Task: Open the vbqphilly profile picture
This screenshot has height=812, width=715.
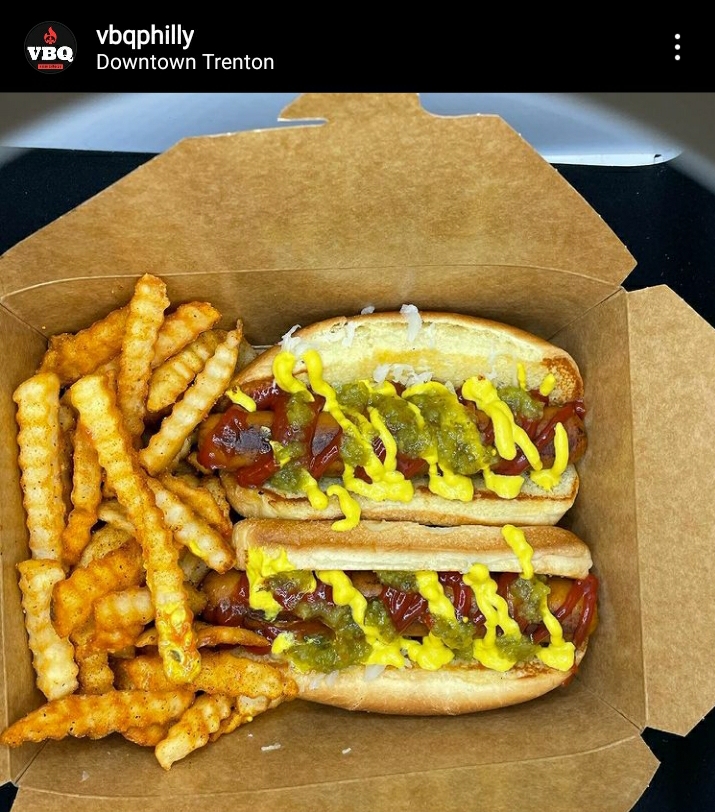Action: (50, 47)
